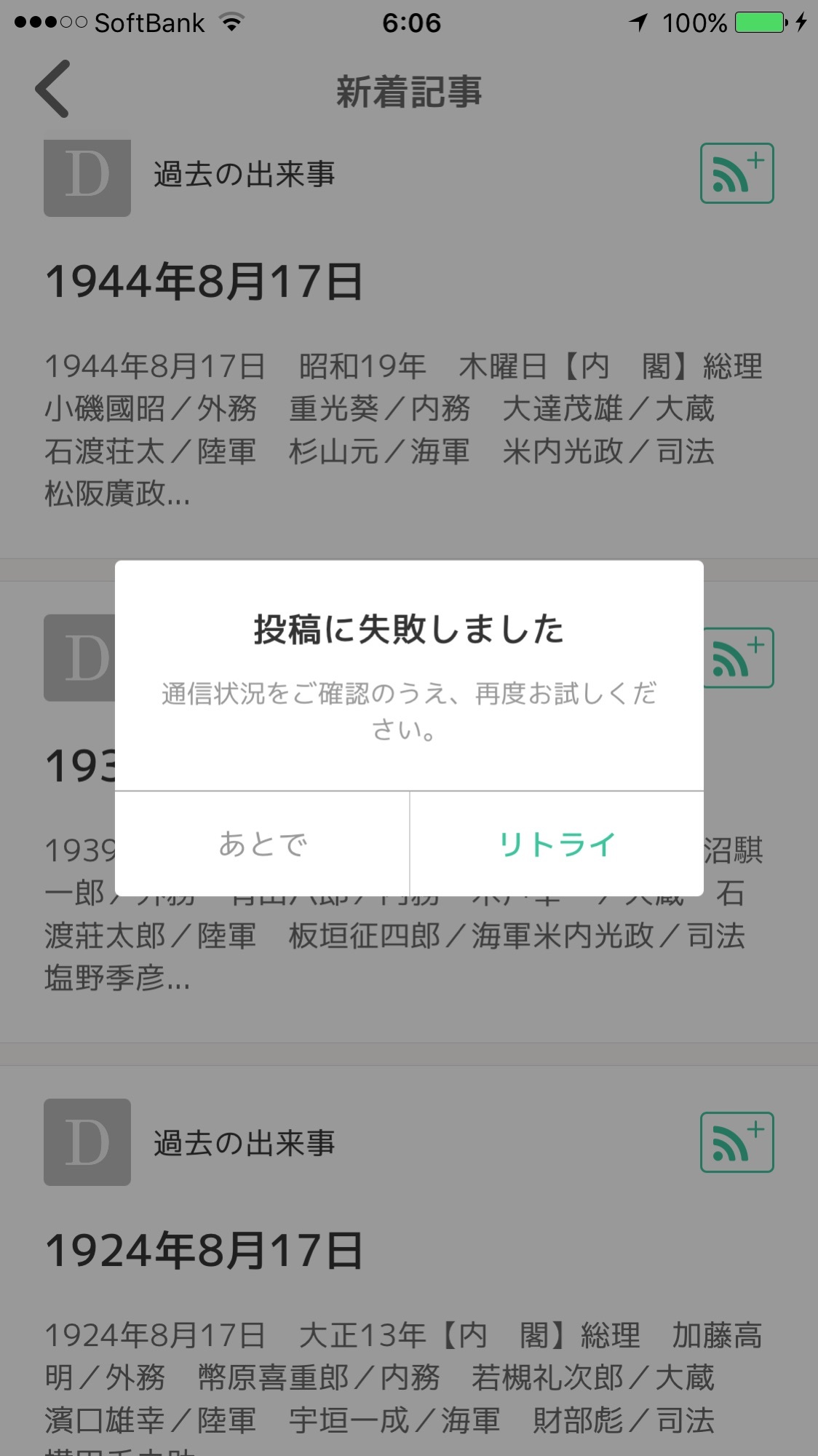Tap リトライ to retry posting
Image resolution: width=818 pixels, height=1456 pixels.
tap(557, 844)
